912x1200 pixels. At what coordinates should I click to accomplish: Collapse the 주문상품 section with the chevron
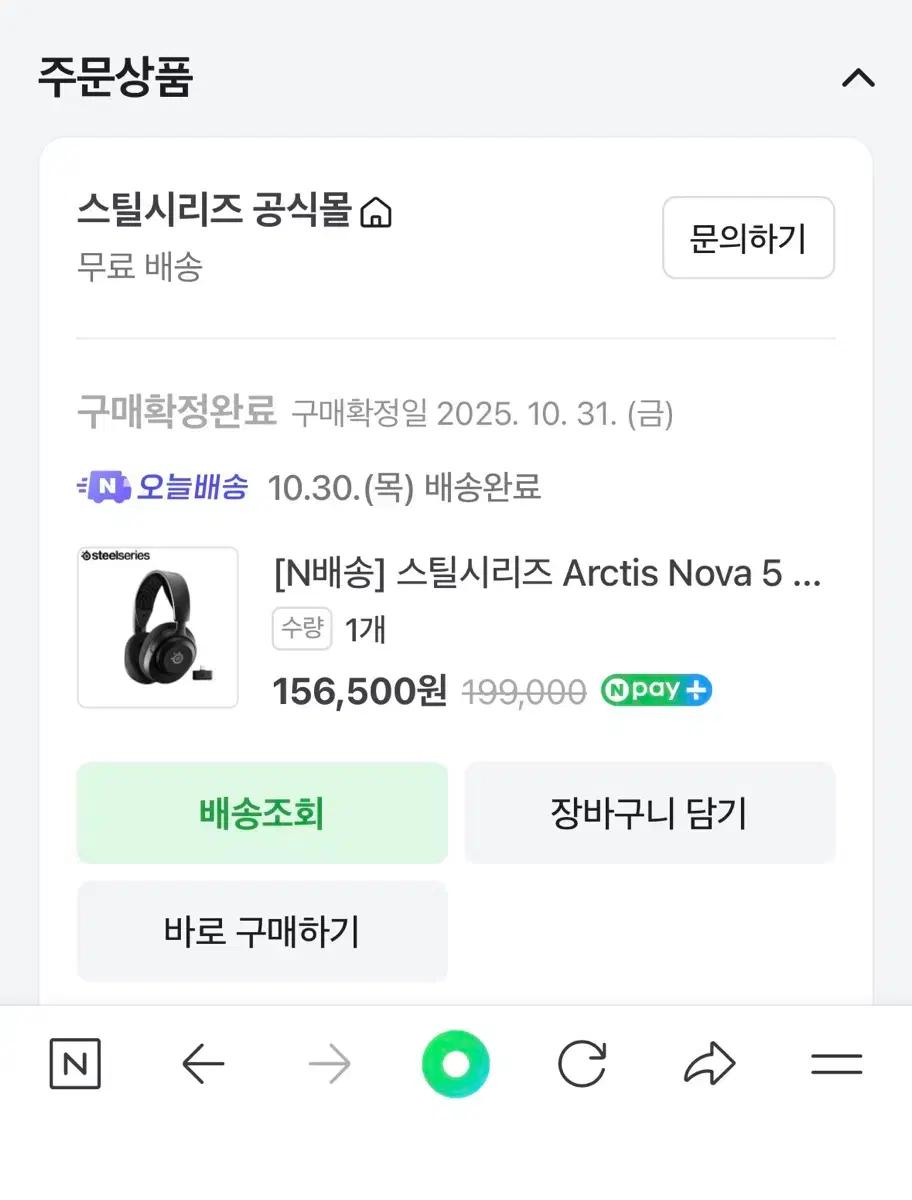tap(855, 76)
